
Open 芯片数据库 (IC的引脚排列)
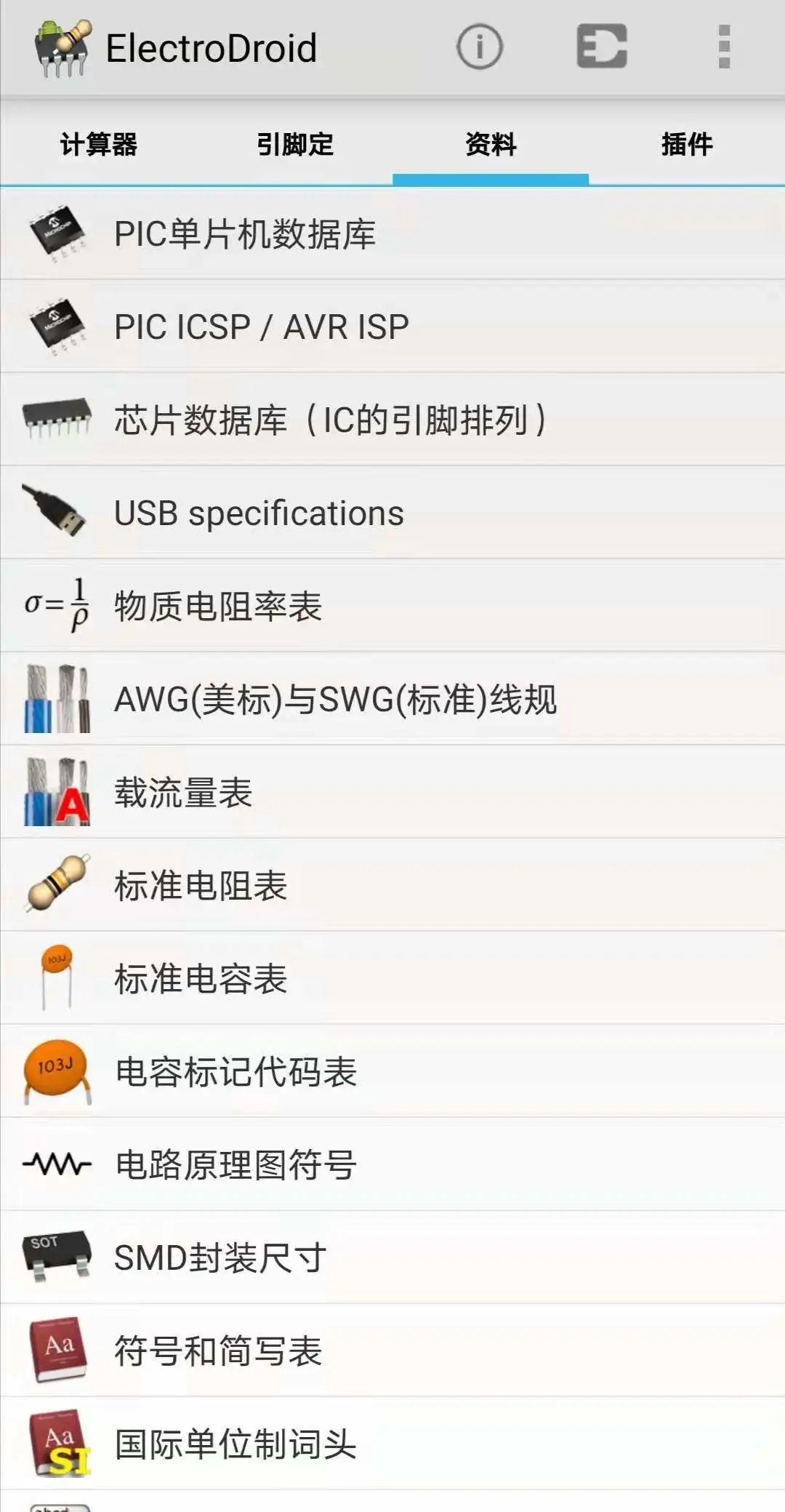(392, 420)
